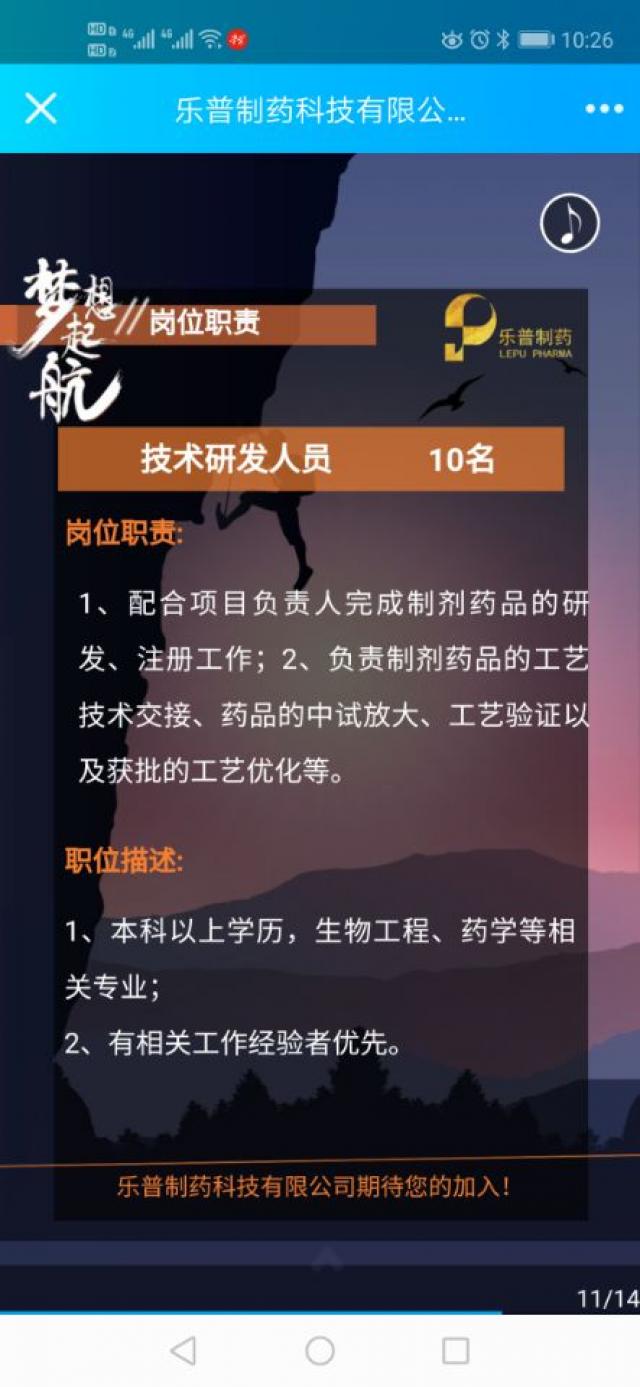Open the three-dot overflow menu

click(x=604, y=109)
